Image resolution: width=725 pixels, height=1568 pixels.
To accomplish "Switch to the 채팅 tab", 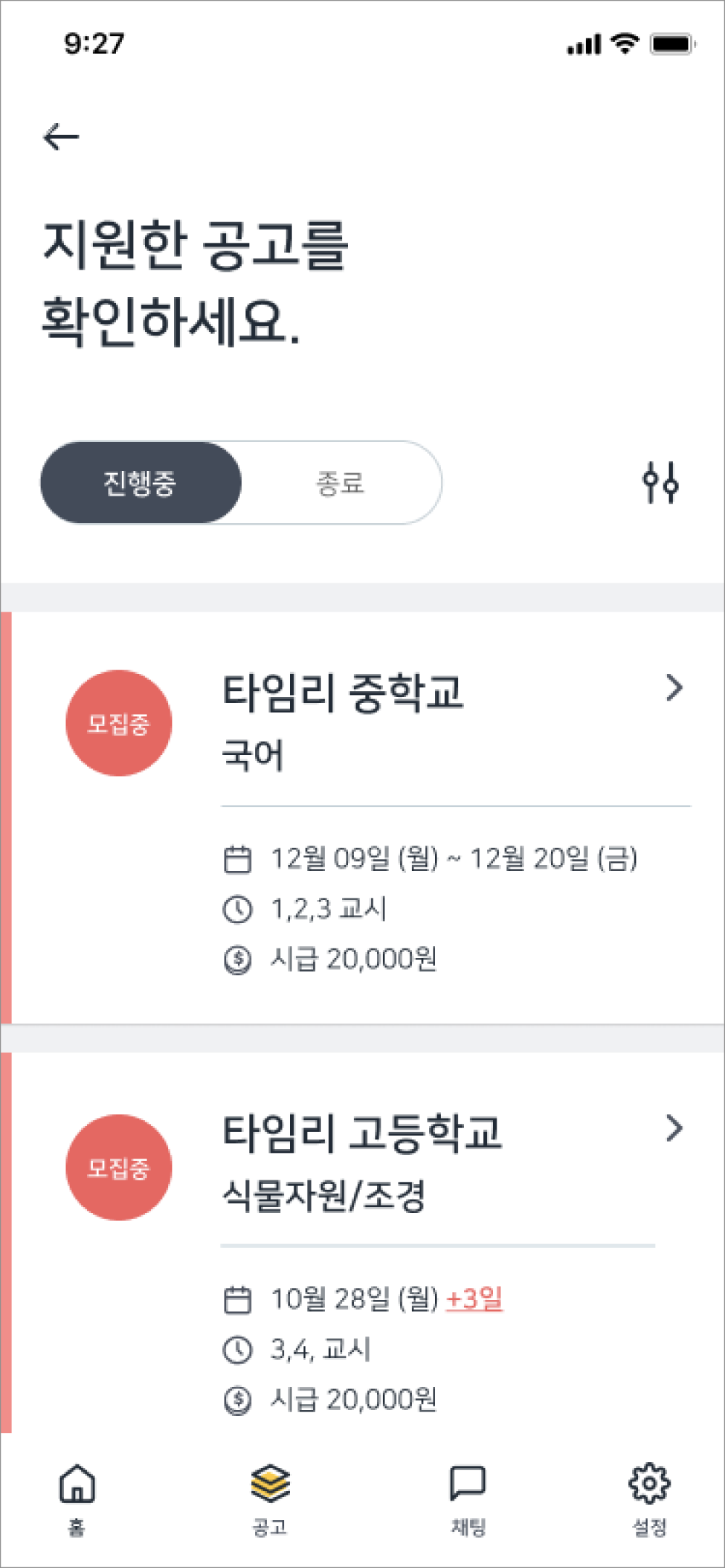I will coord(468,1500).
